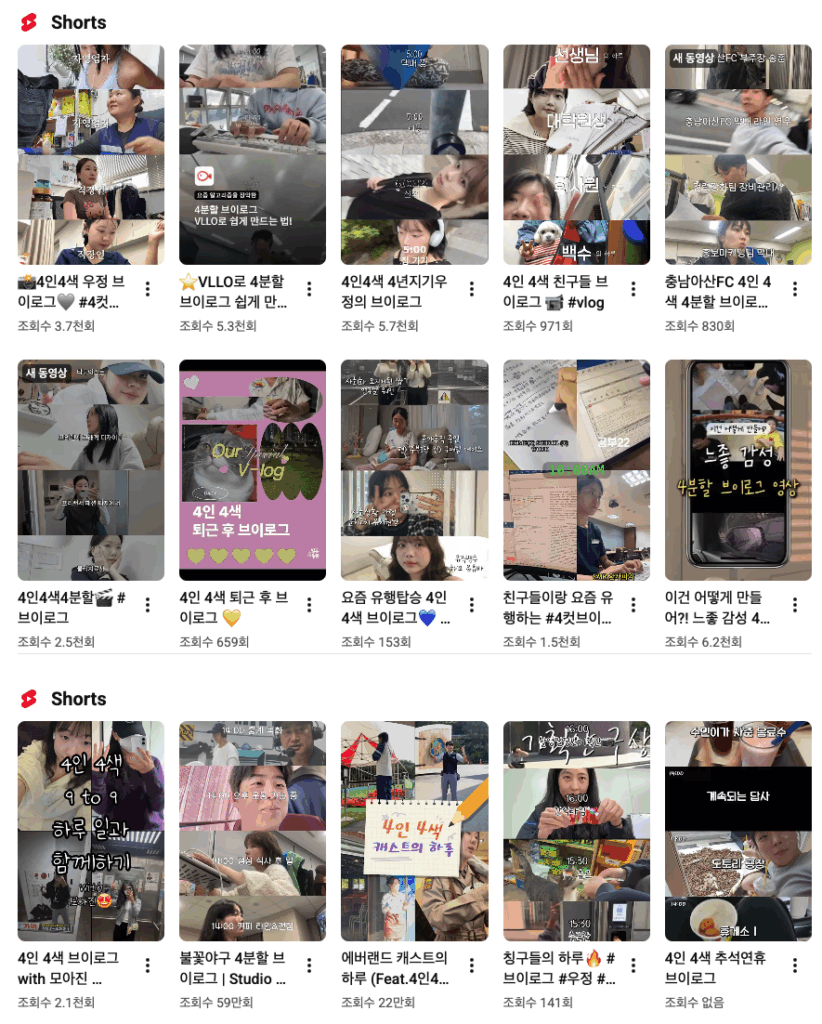Open options for '4인 4색 퇴근 후 브이로그'
822x1024 pixels.
click(310, 605)
